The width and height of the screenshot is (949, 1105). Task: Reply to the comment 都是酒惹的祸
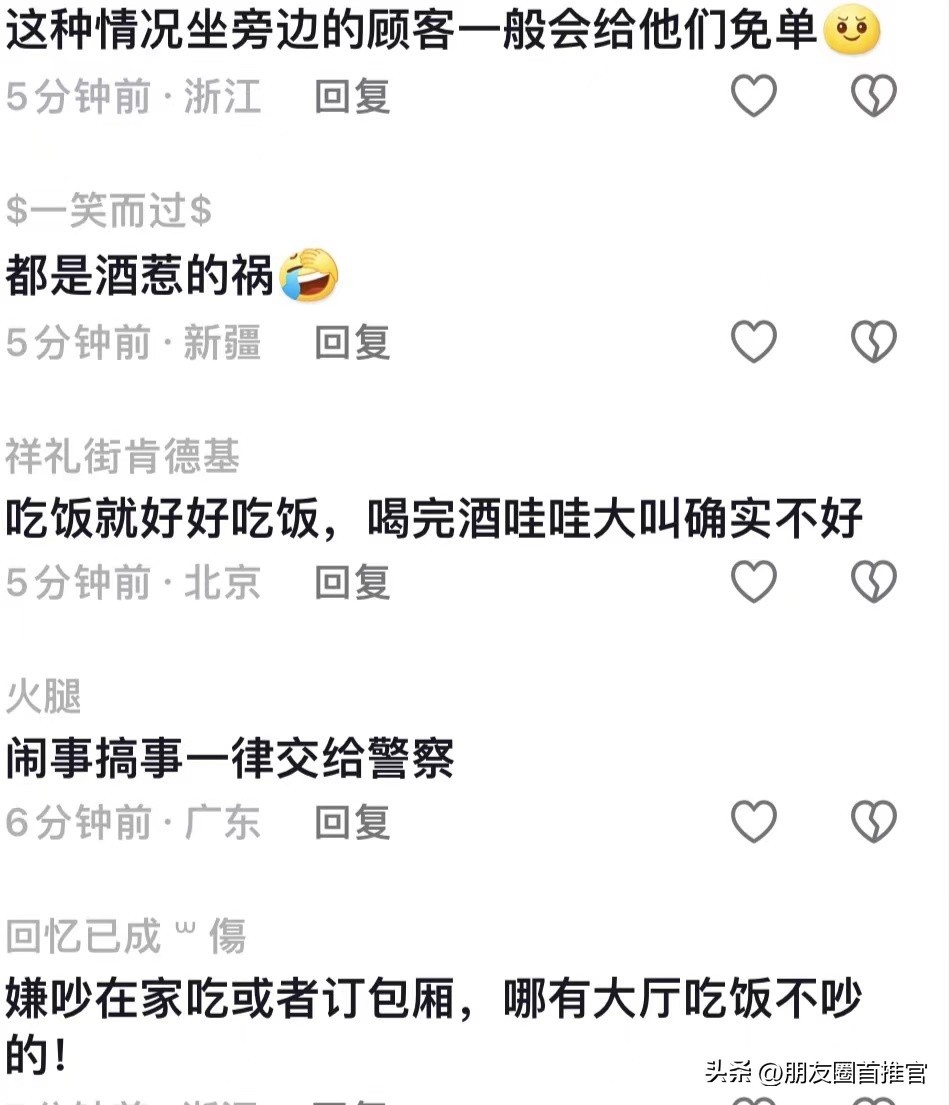point(352,343)
